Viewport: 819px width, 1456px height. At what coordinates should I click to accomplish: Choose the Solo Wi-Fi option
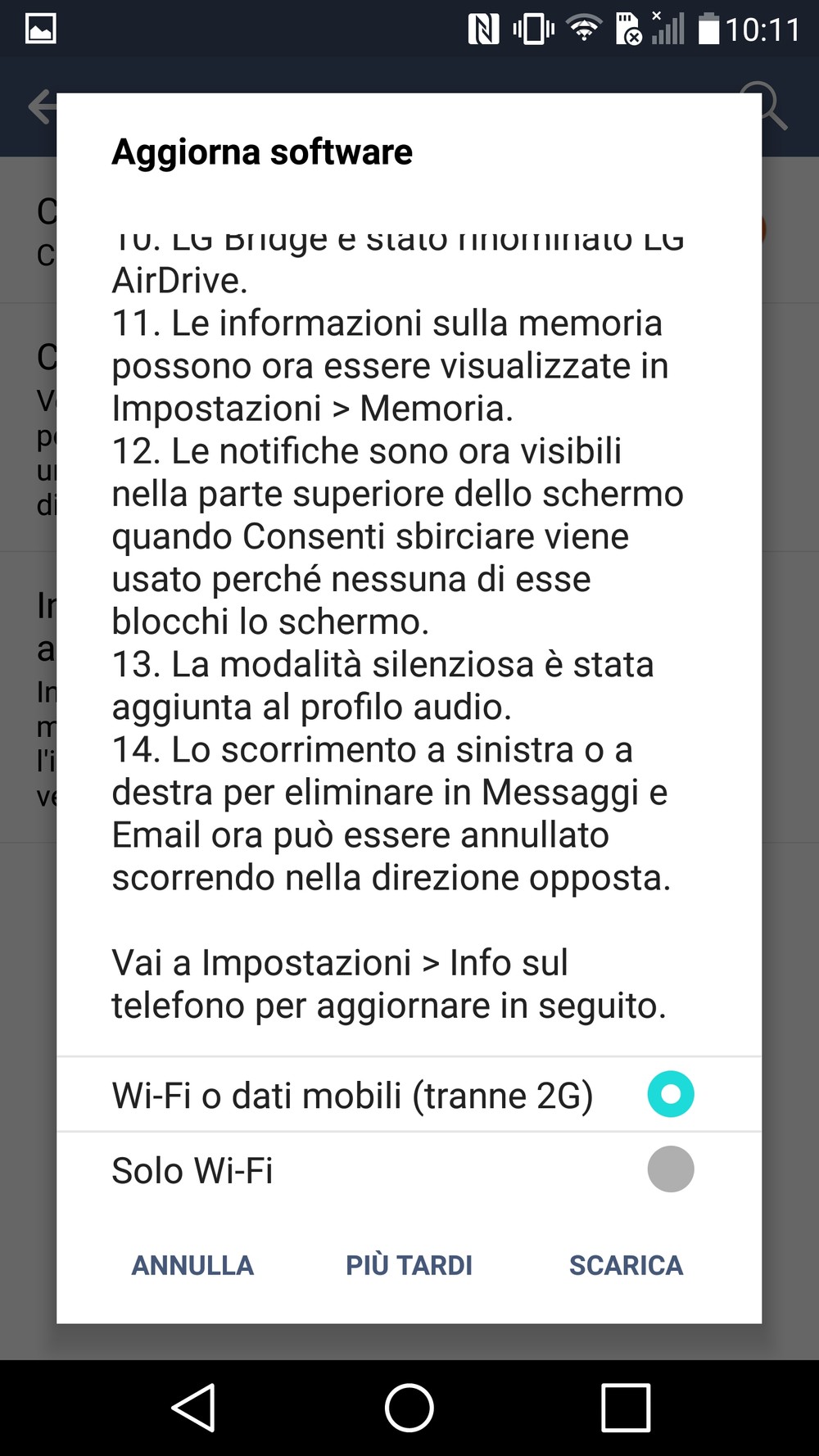click(409, 1169)
